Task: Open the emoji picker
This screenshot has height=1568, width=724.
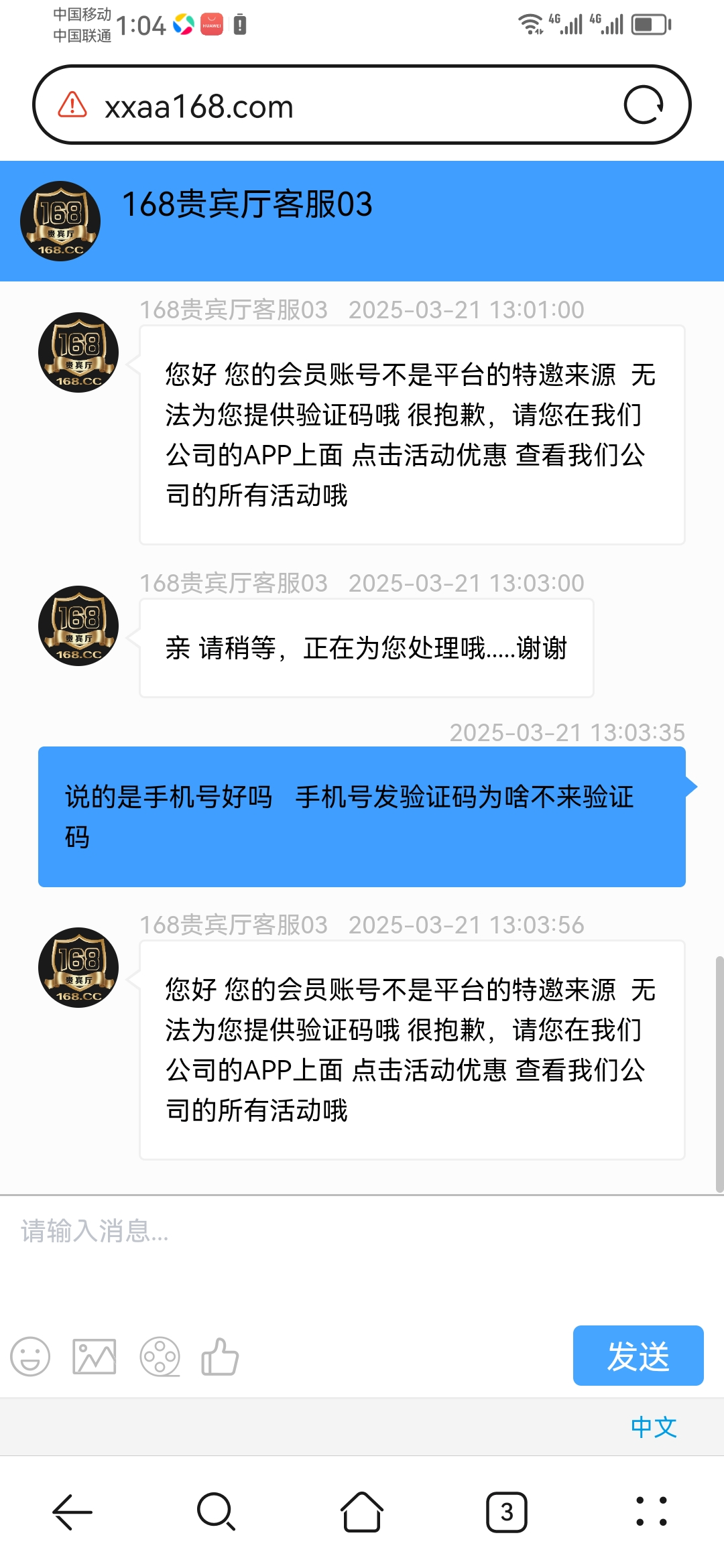Action: [30, 1357]
